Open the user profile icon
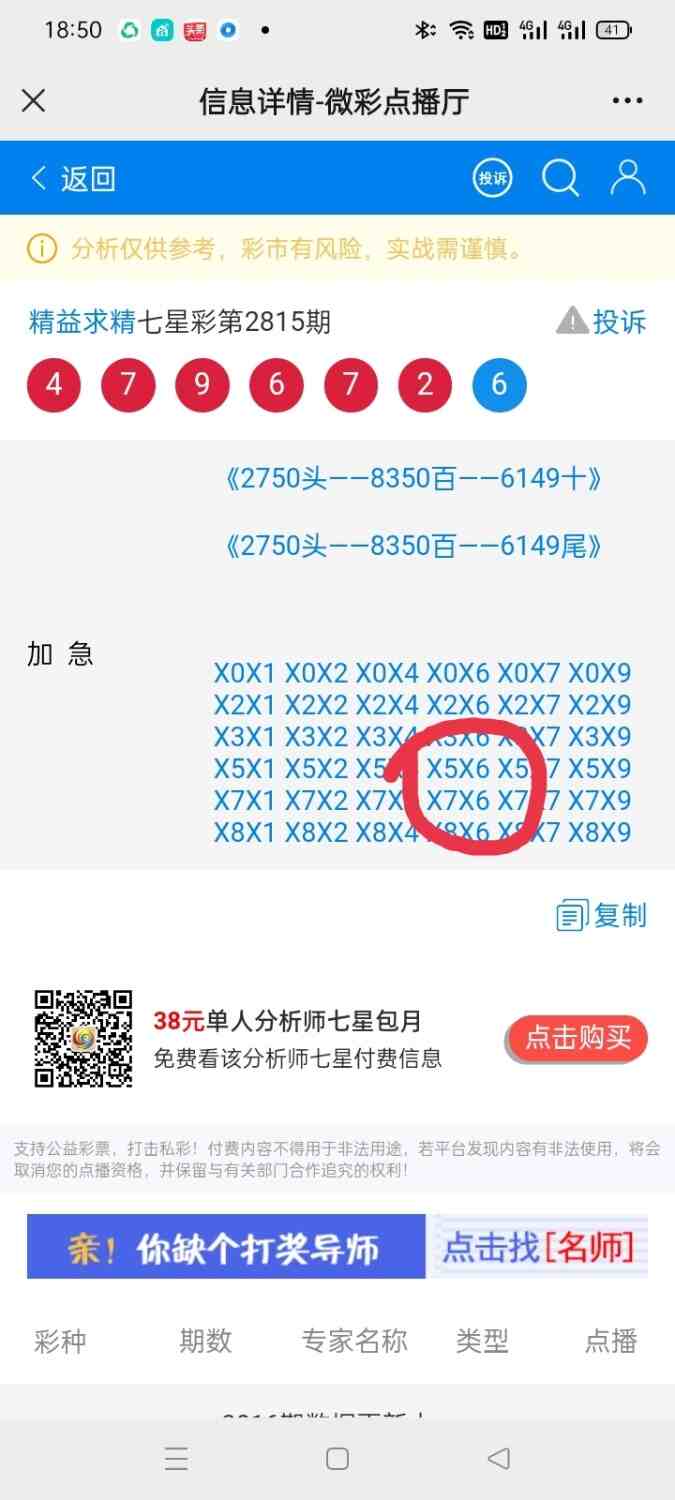Image resolution: width=675 pixels, height=1500 pixels. tap(628, 177)
